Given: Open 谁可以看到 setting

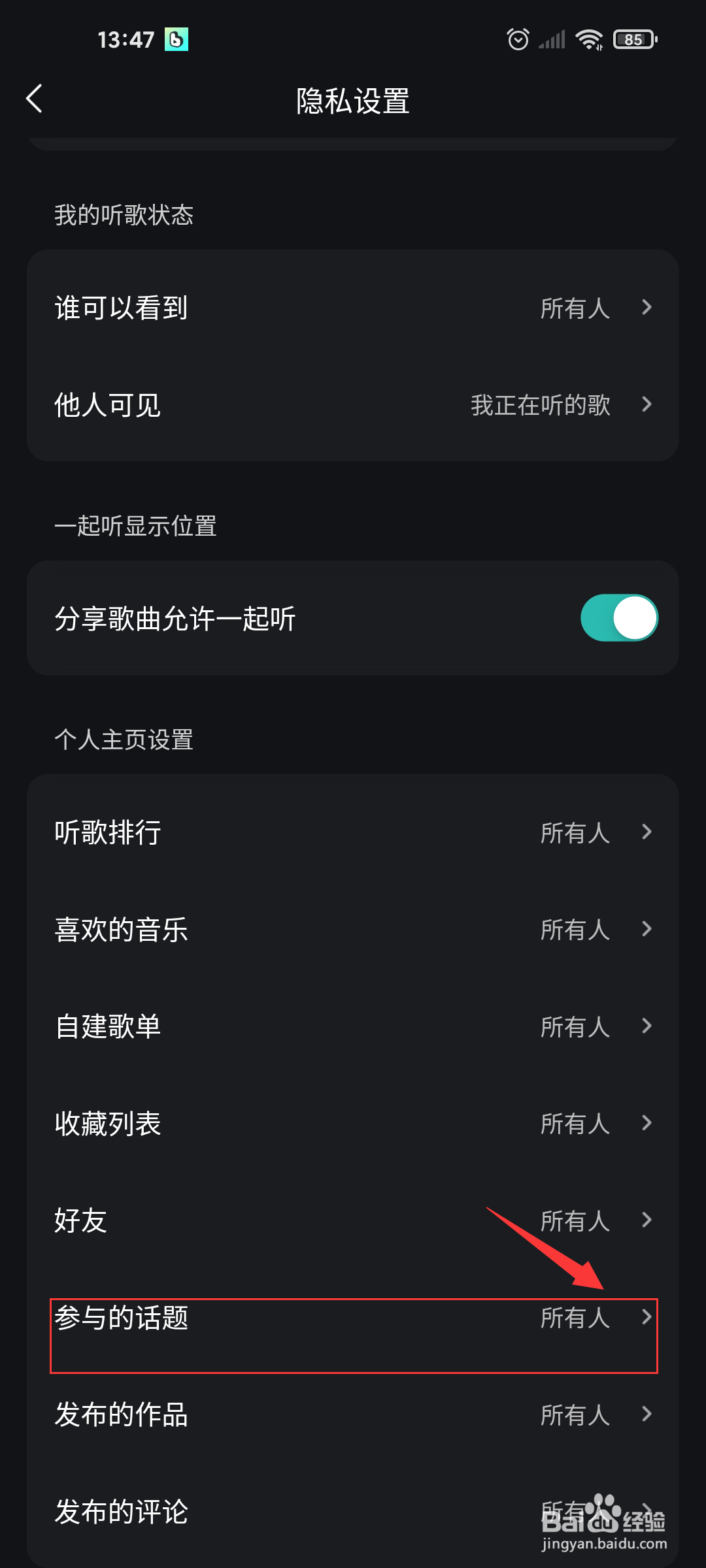Looking at the screenshot, I should tap(353, 308).
